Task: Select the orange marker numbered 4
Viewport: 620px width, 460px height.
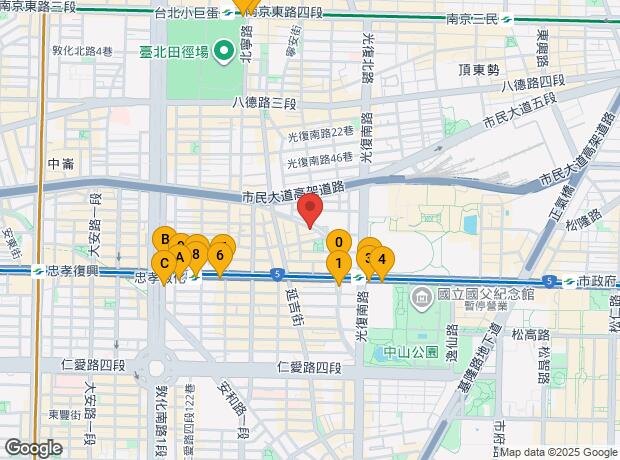Action: tap(381, 259)
